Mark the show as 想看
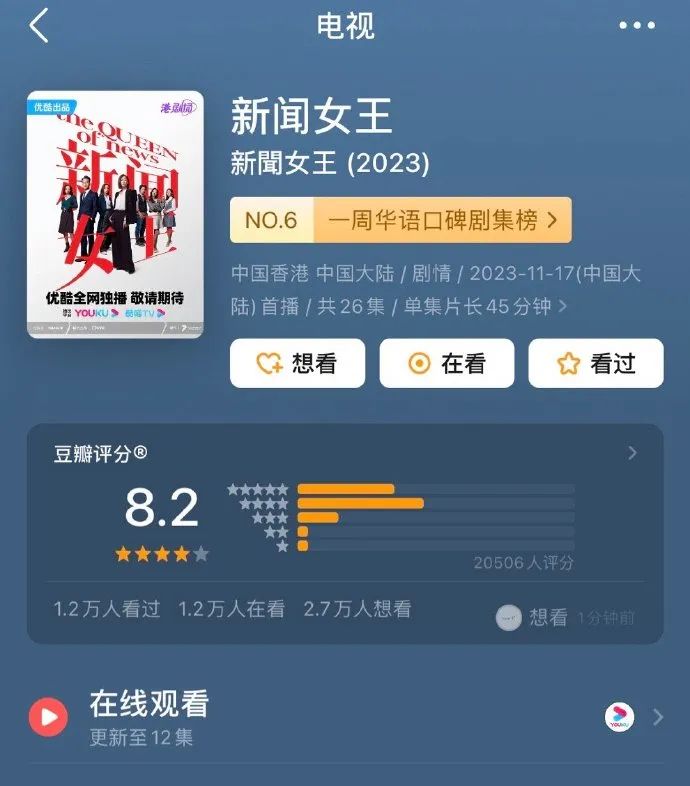The height and width of the screenshot is (786, 690). [x=297, y=363]
